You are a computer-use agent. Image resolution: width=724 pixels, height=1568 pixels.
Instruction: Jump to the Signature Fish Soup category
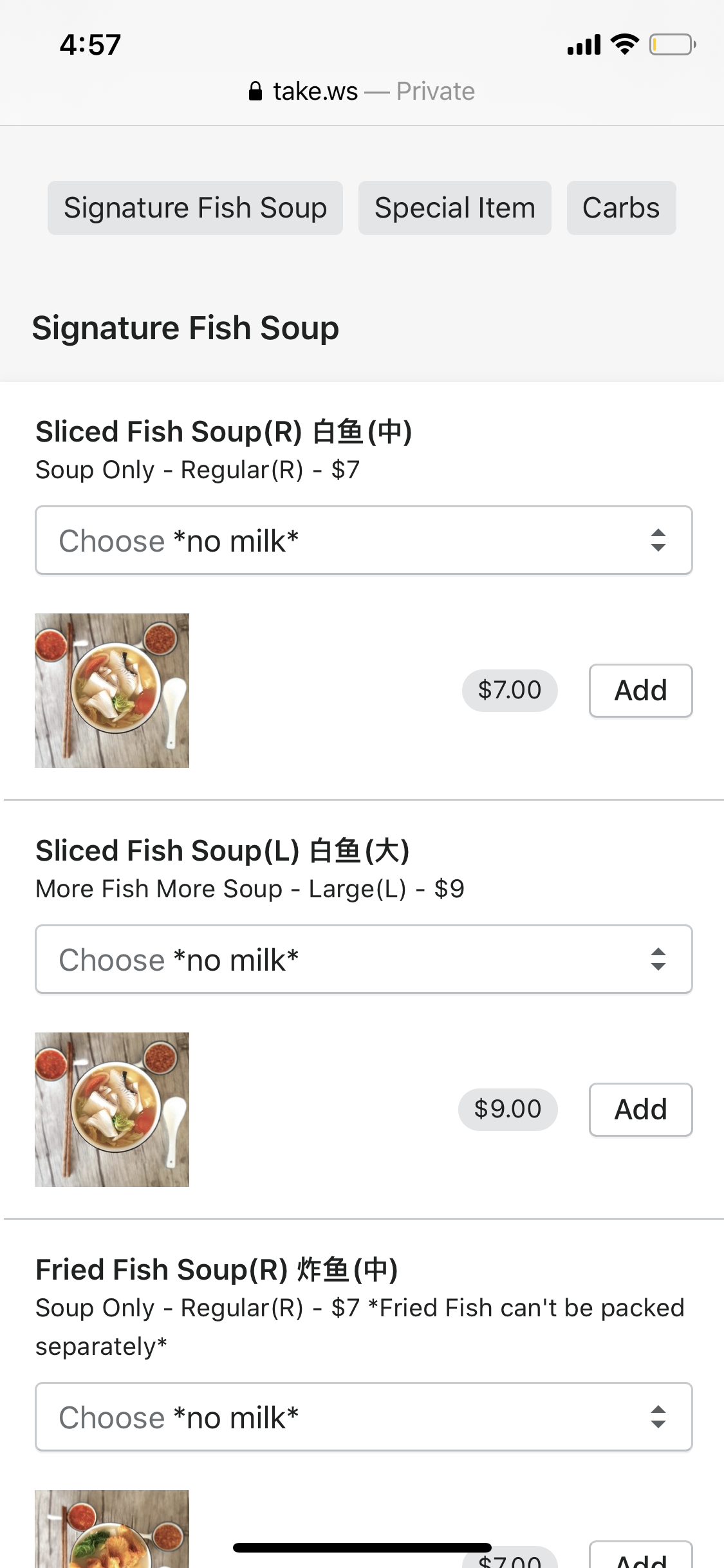pyautogui.click(x=195, y=208)
